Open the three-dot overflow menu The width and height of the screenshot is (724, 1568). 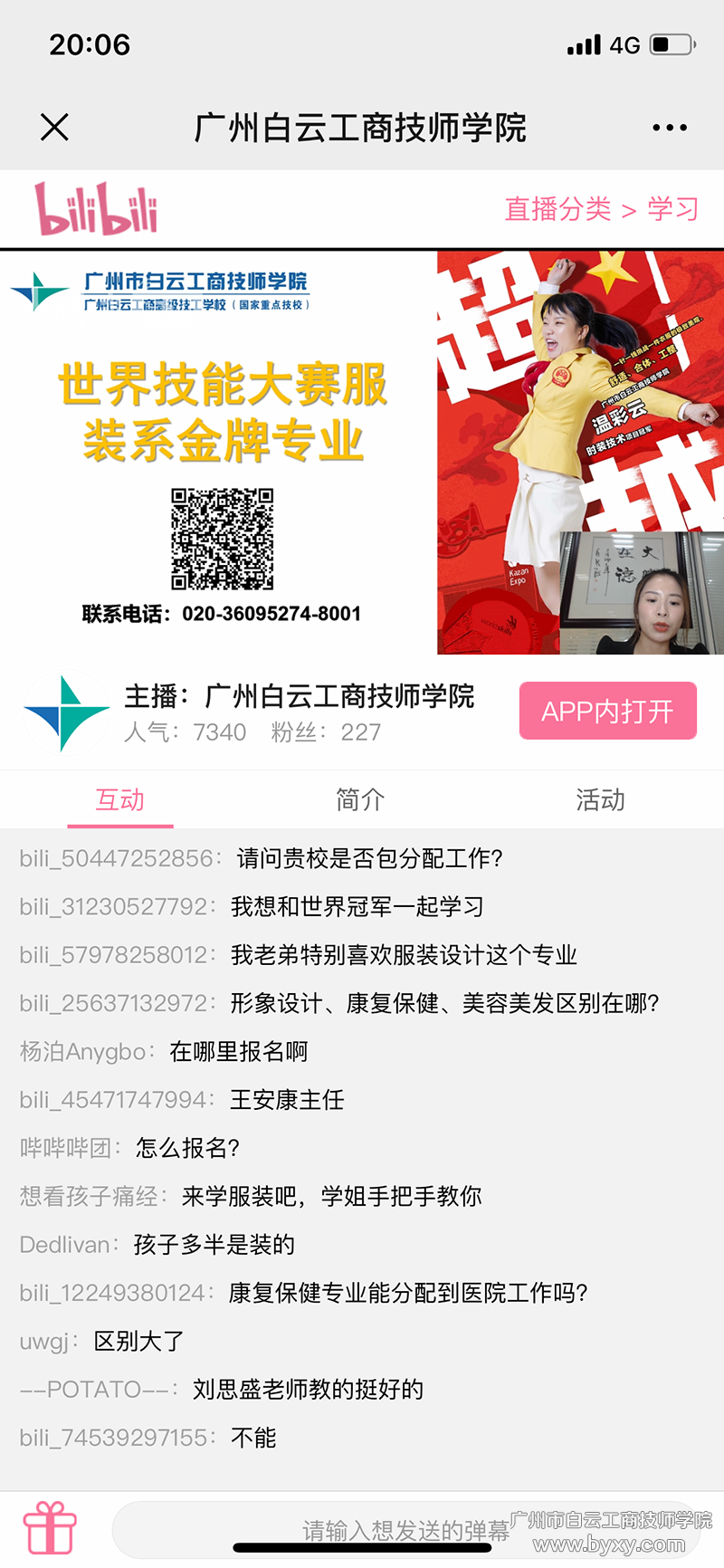tap(670, 128)
